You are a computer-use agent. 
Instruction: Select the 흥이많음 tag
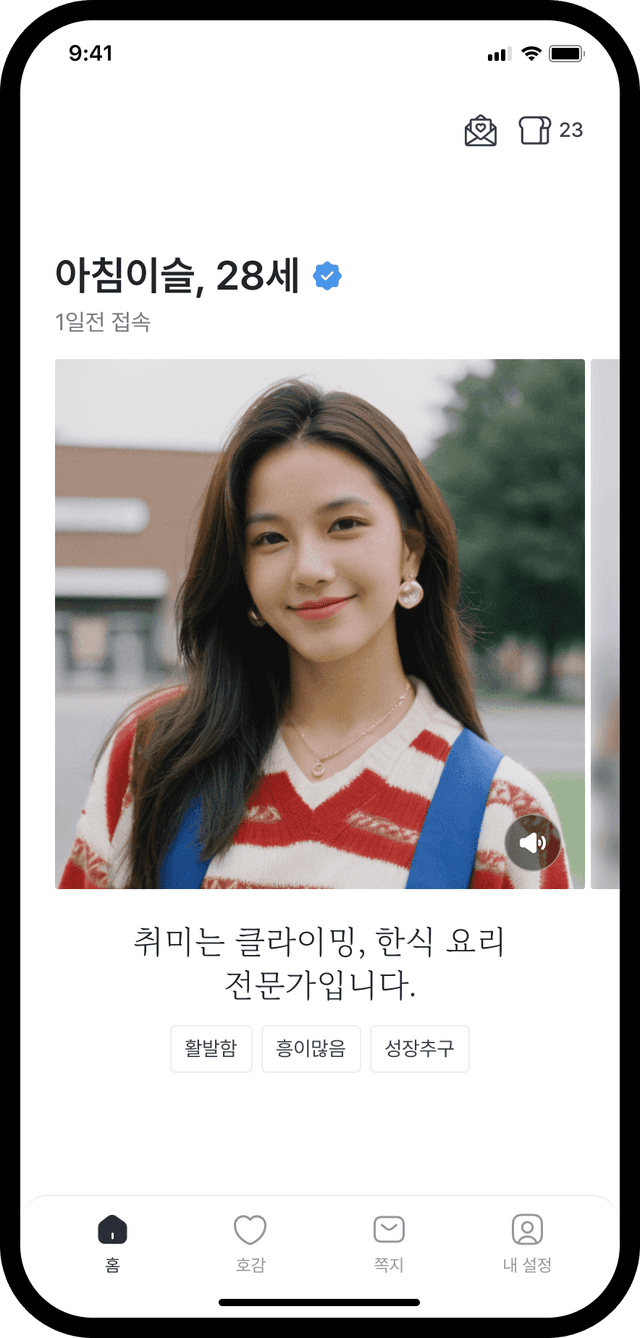click(311, 1049)
